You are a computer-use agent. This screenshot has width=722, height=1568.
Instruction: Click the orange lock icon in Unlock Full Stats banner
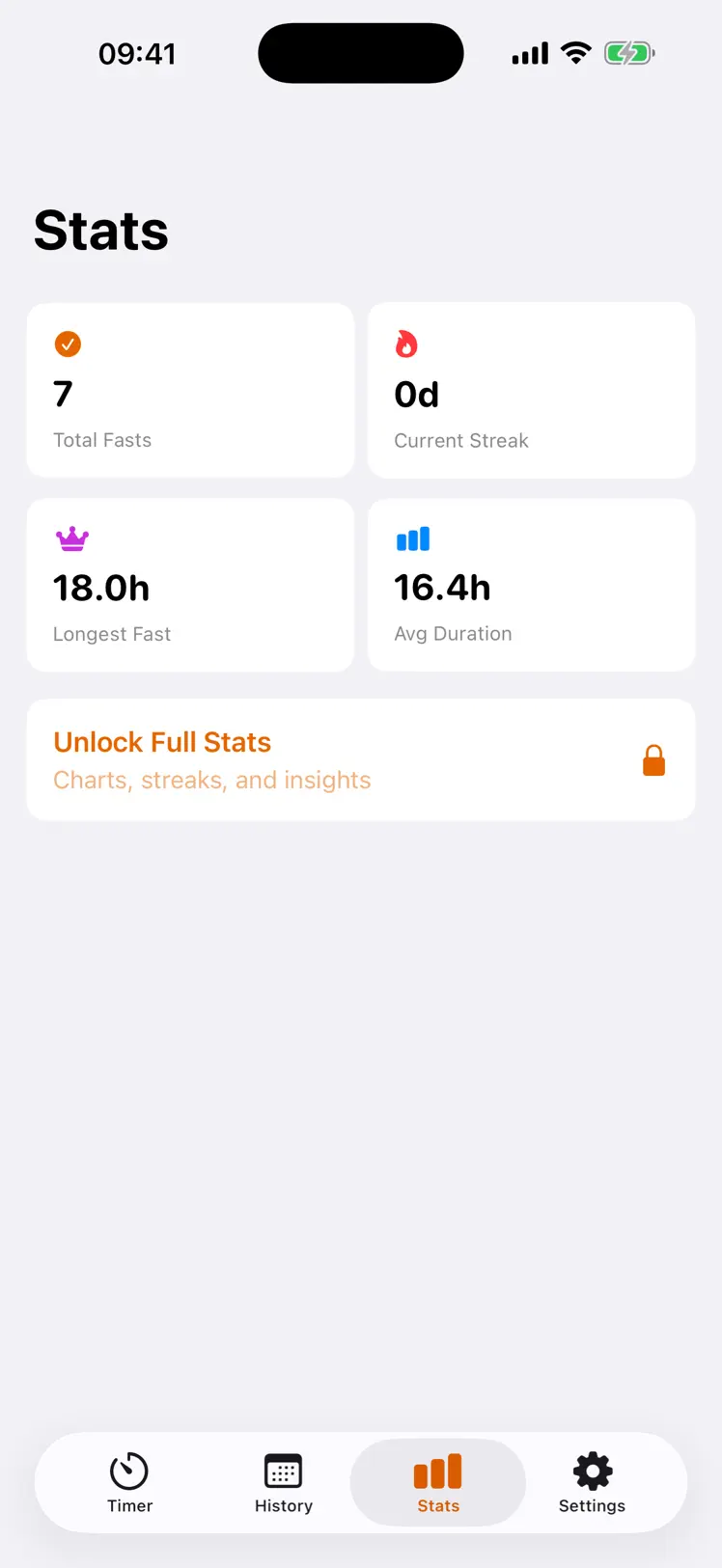[653, 759]
